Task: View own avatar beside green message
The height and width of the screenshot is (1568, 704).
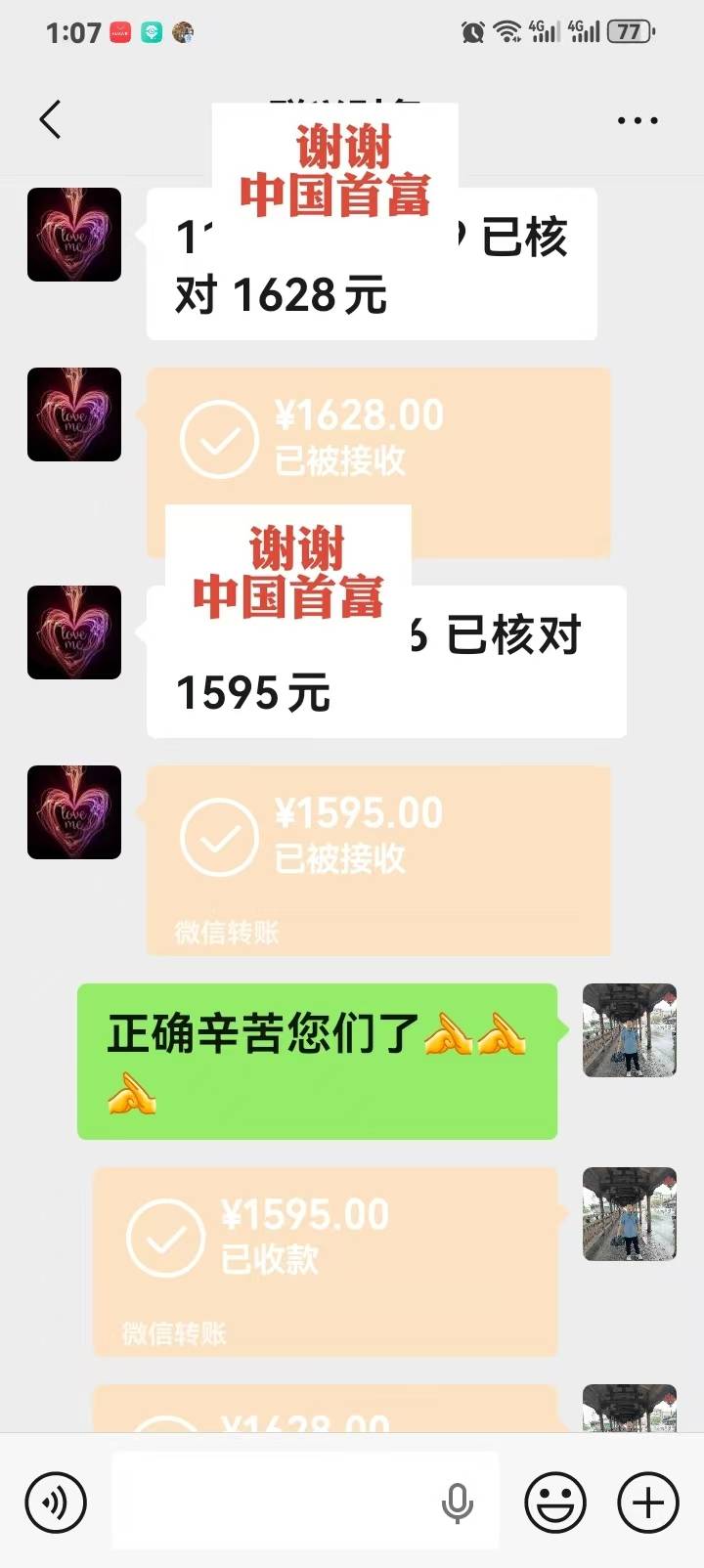Action: (630, 1030)
